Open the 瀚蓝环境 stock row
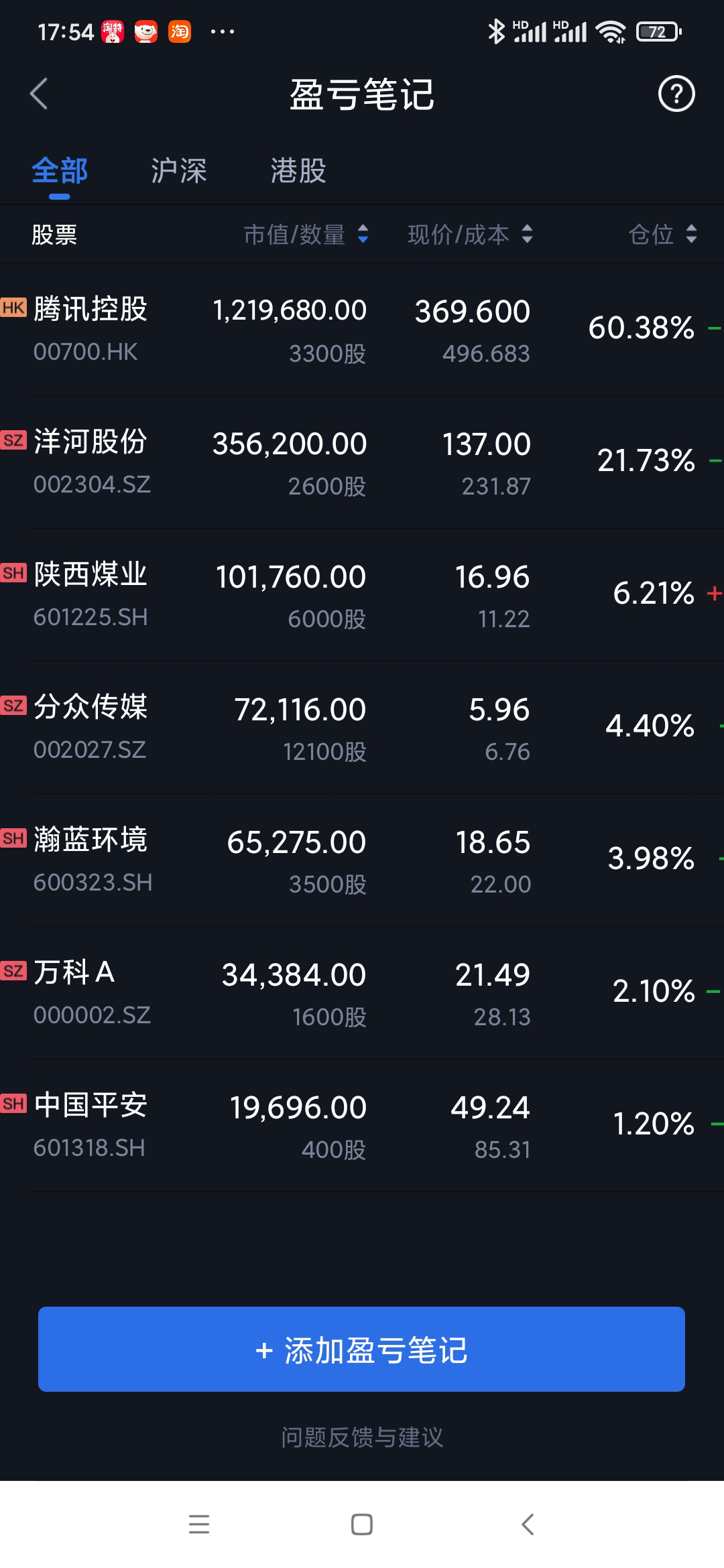724x1568 pixels. (362, 860)
